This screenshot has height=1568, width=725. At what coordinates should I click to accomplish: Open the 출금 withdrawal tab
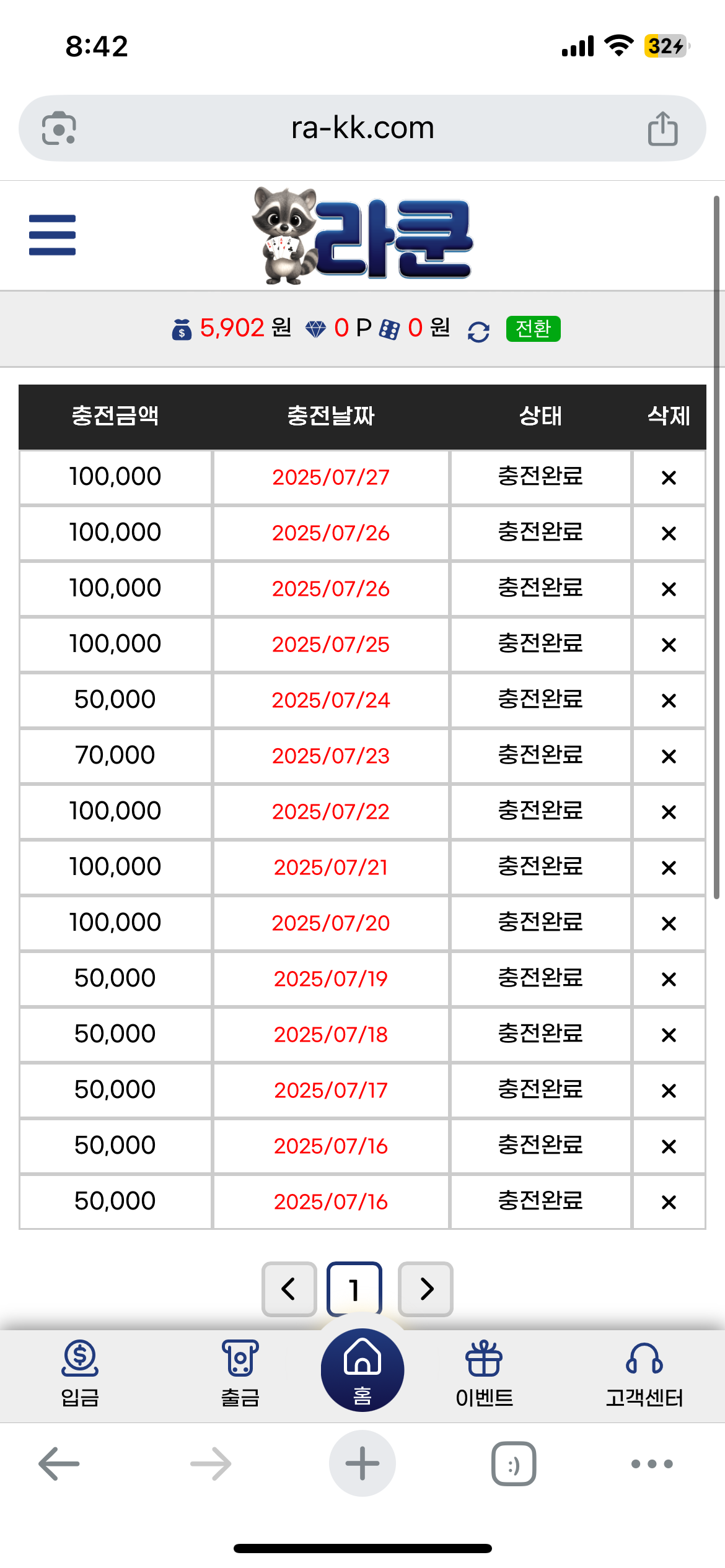240,1372
